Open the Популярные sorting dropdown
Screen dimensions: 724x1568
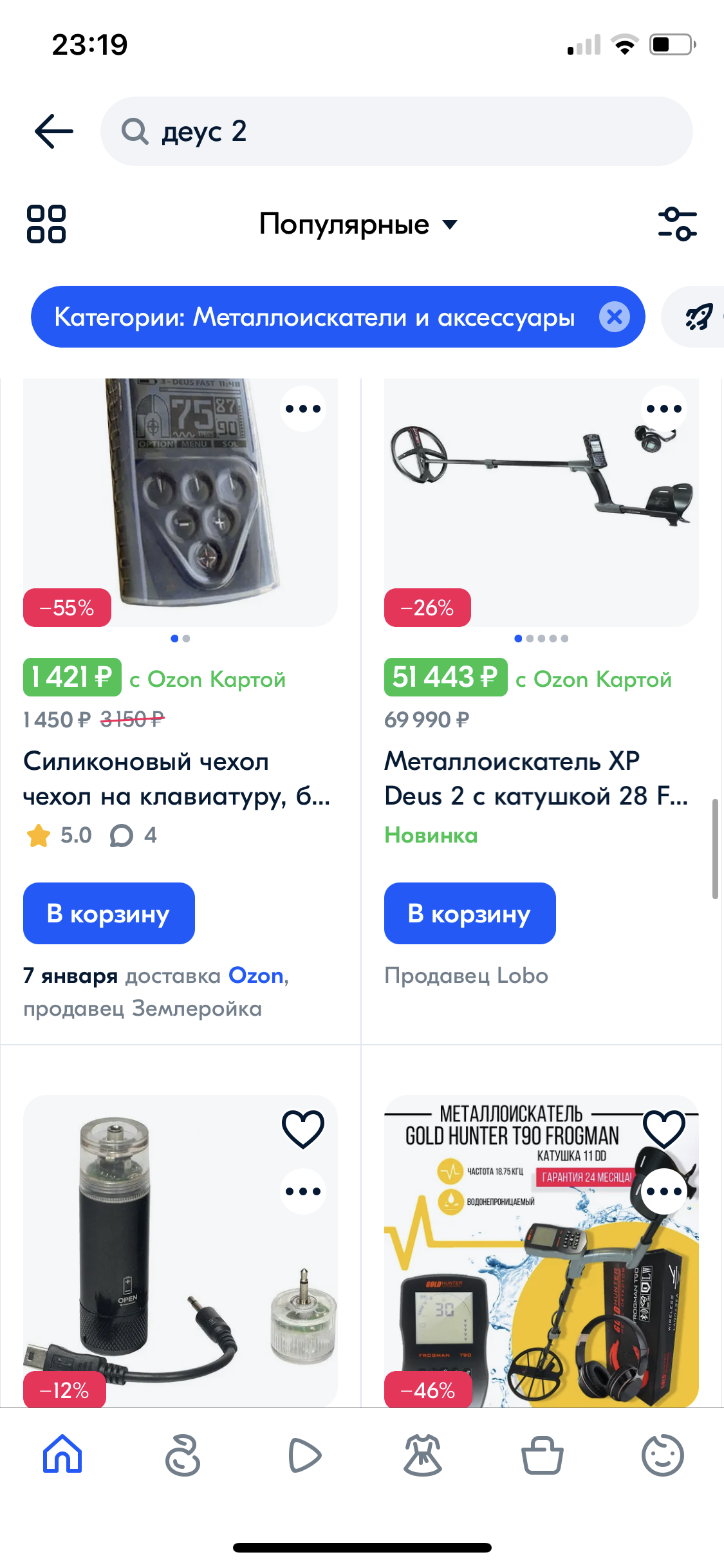pyautogui.click(x=358, y=224)
